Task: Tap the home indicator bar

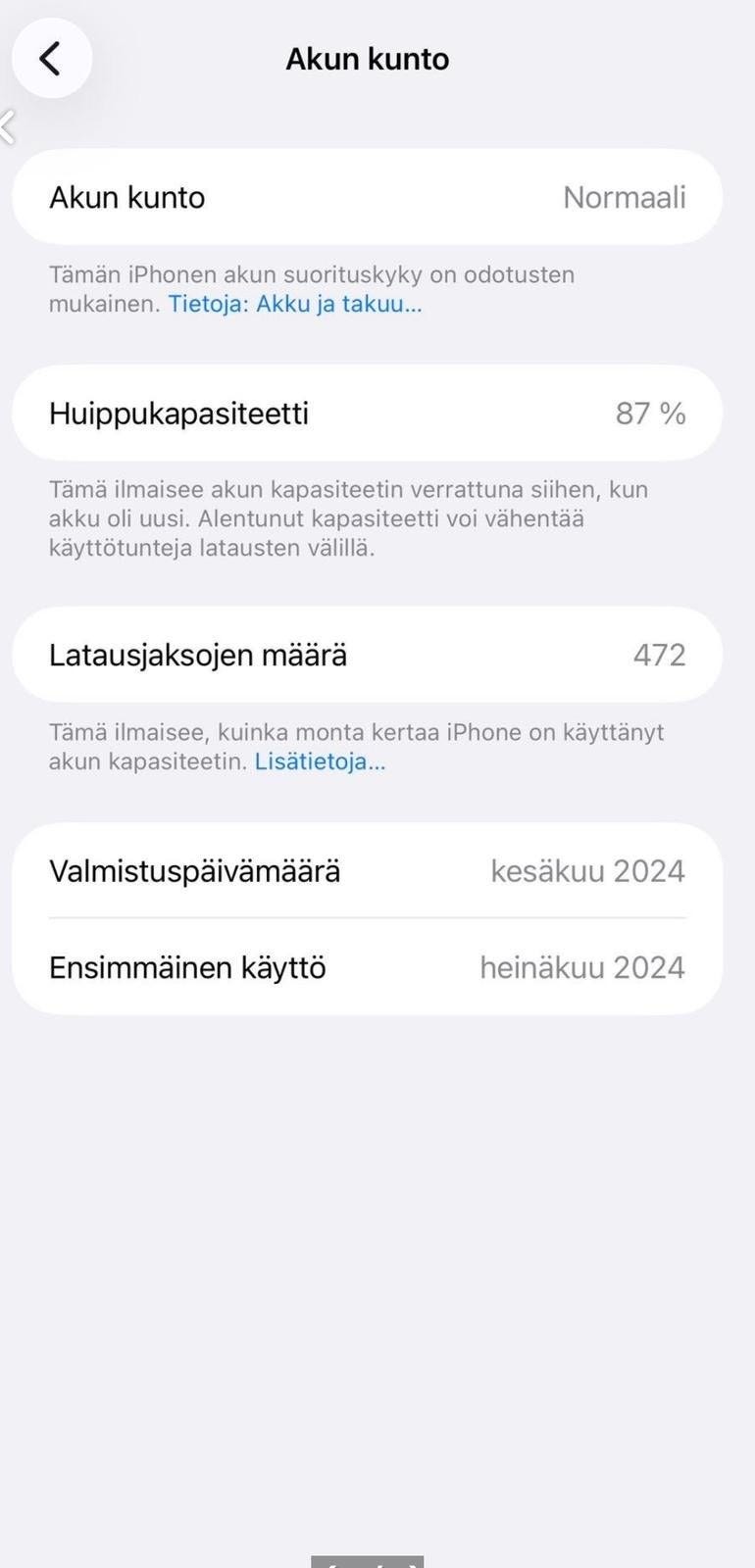Action: 367,1558
